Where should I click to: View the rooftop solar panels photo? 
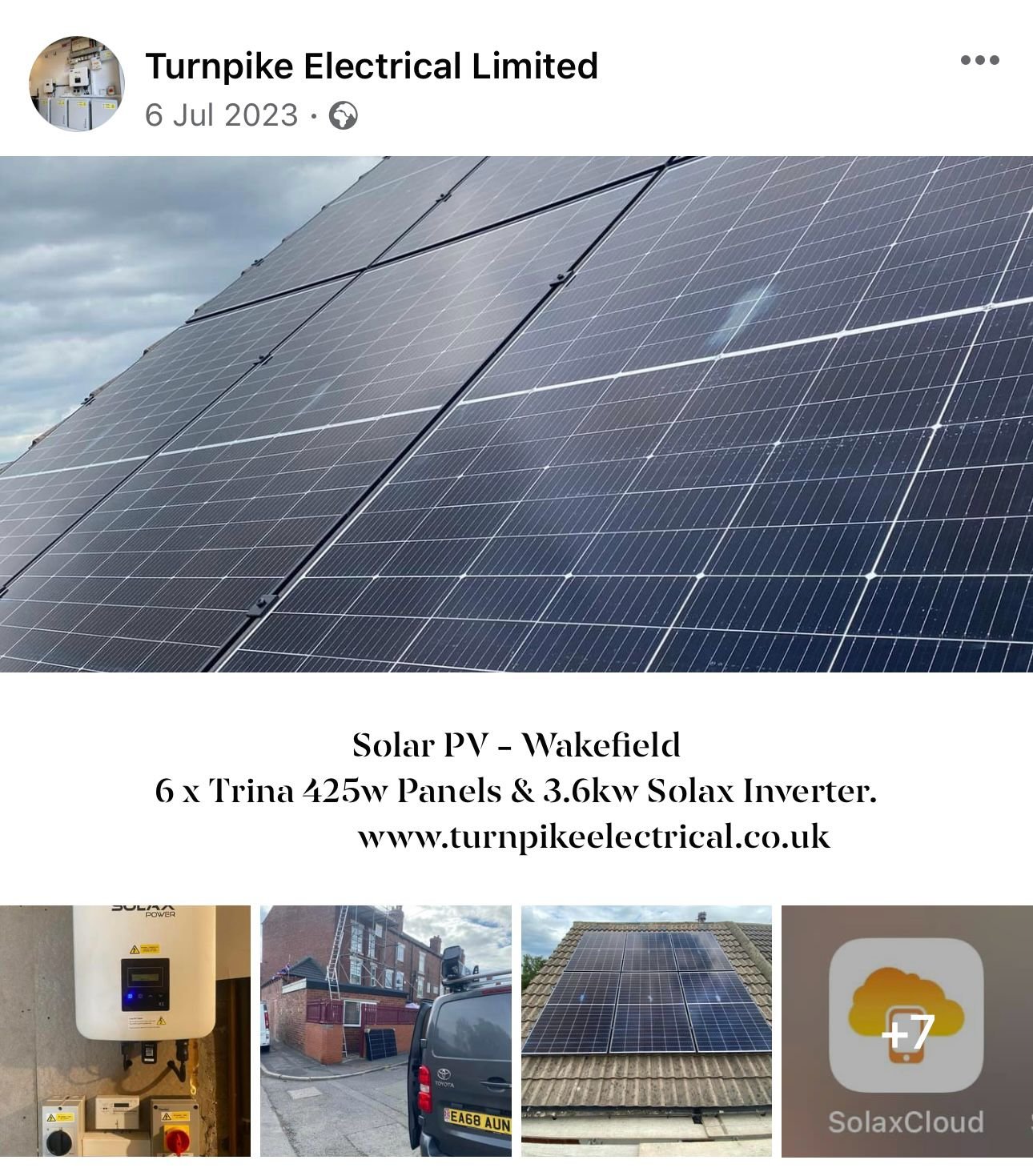coord(646,1030)
